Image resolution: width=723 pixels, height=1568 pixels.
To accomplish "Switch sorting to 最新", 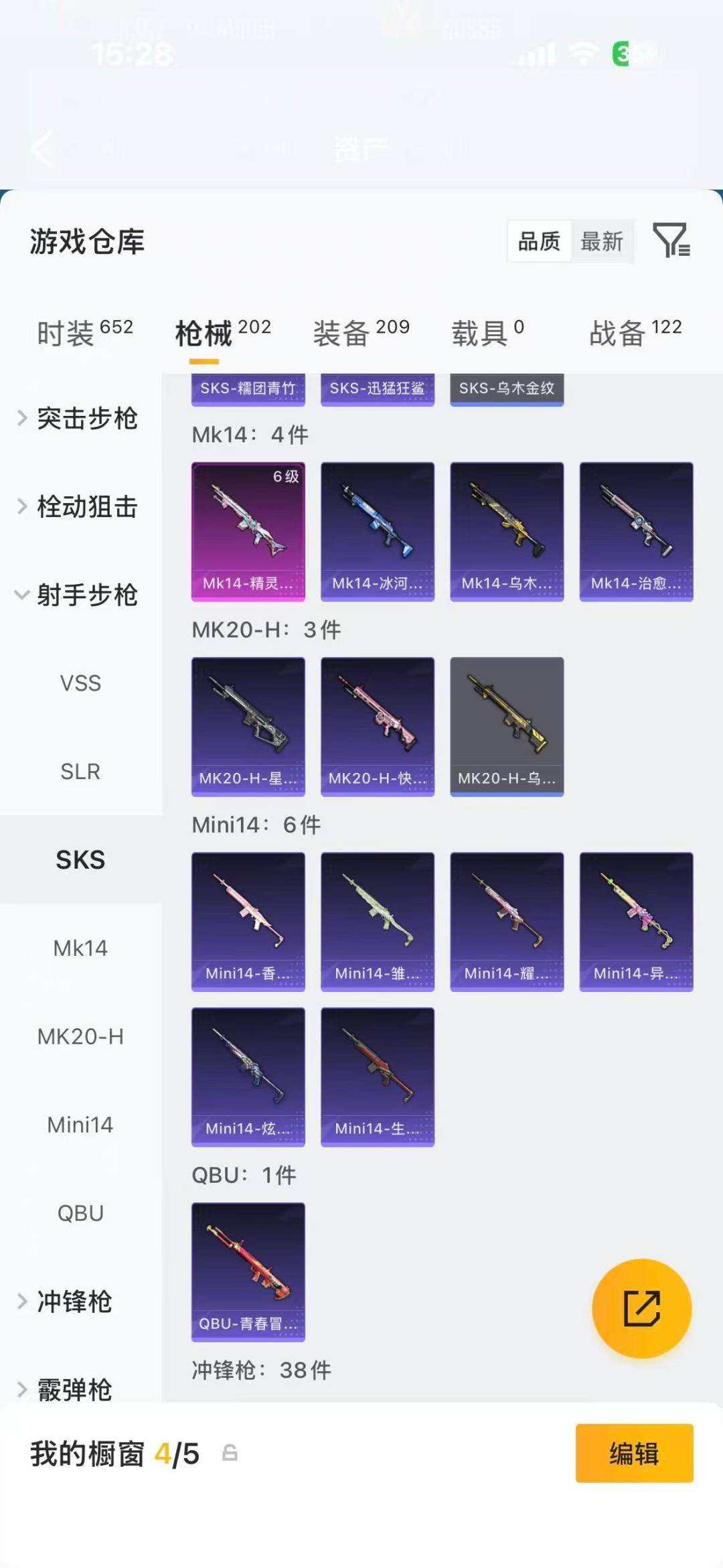I will (x=601, y=242).
